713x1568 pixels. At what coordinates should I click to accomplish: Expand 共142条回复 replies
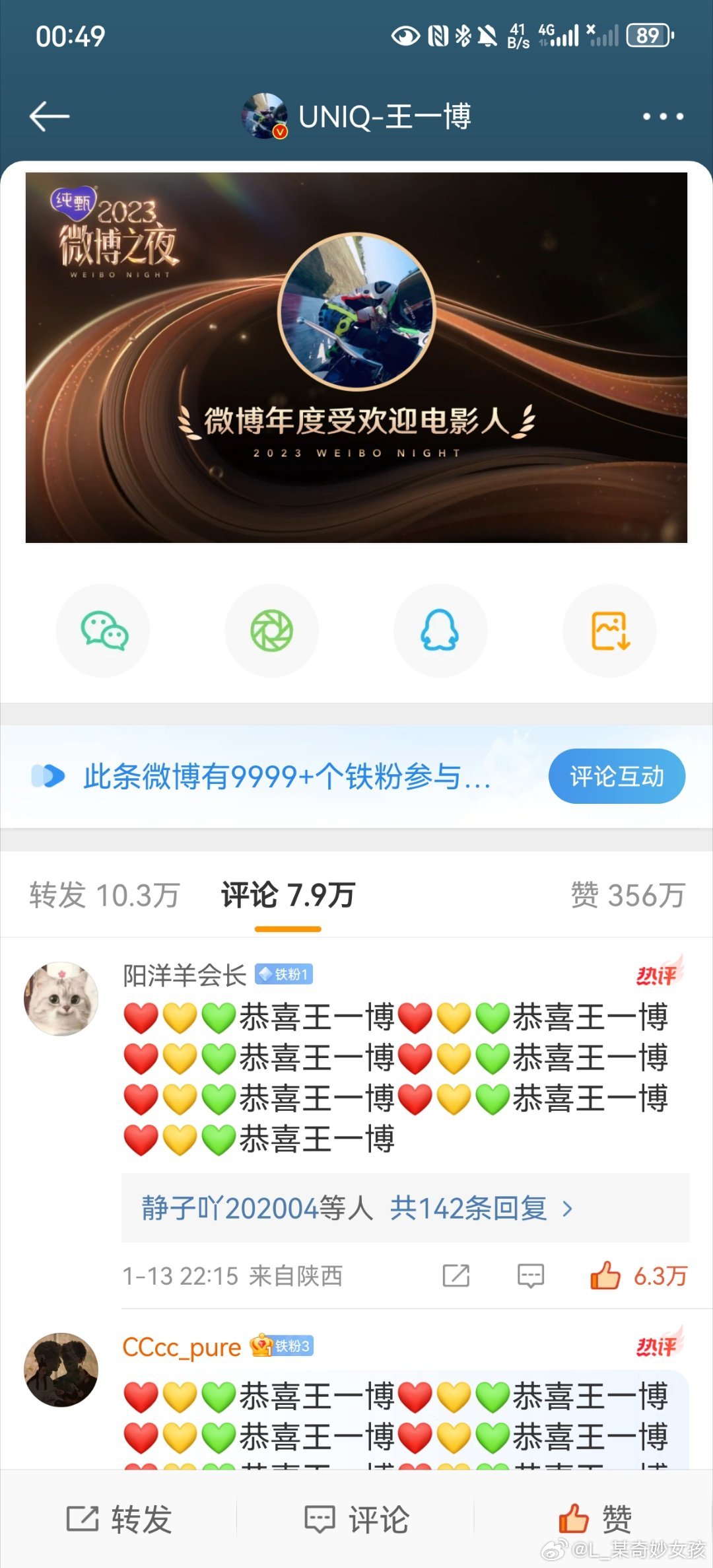(467, 1208)
